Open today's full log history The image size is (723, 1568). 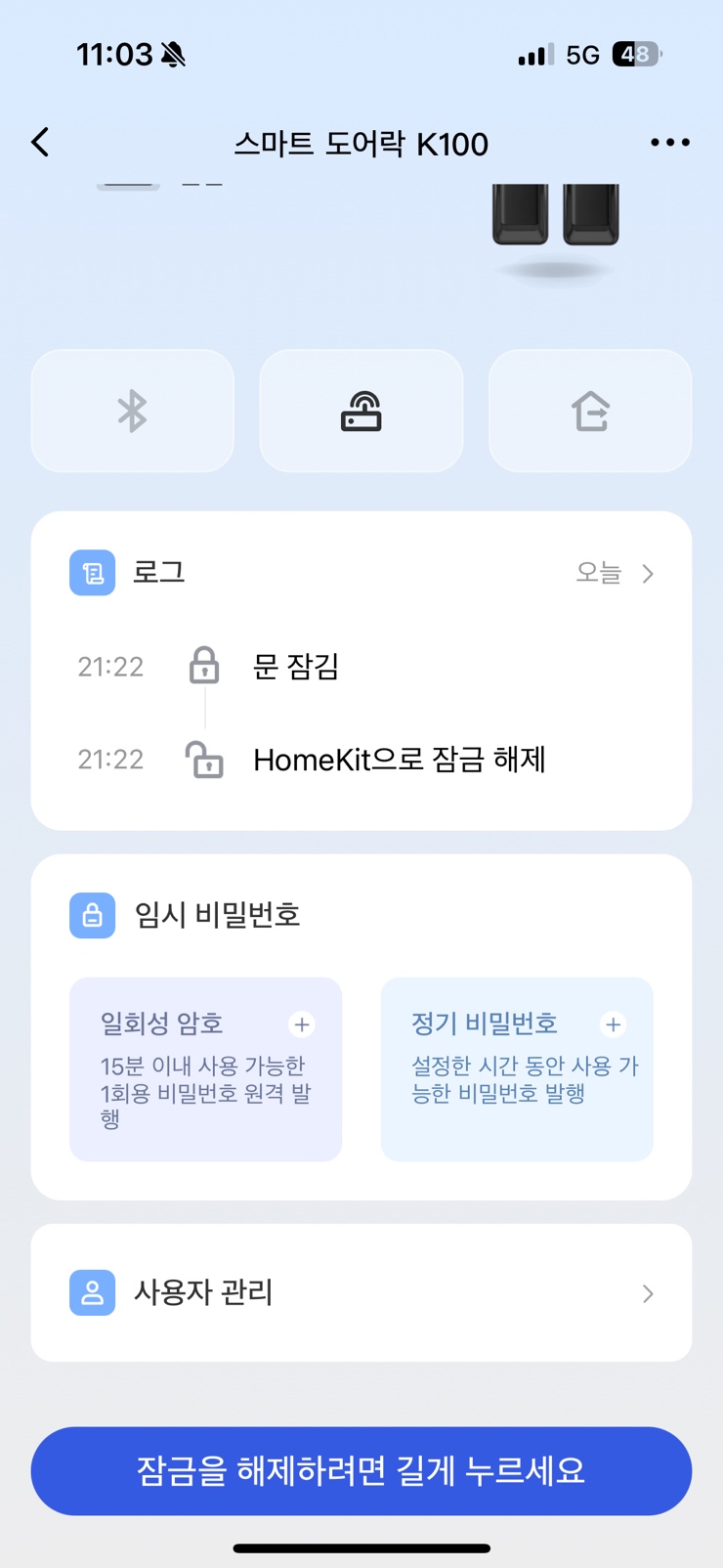pyautogui.click(x=616, y=573)
